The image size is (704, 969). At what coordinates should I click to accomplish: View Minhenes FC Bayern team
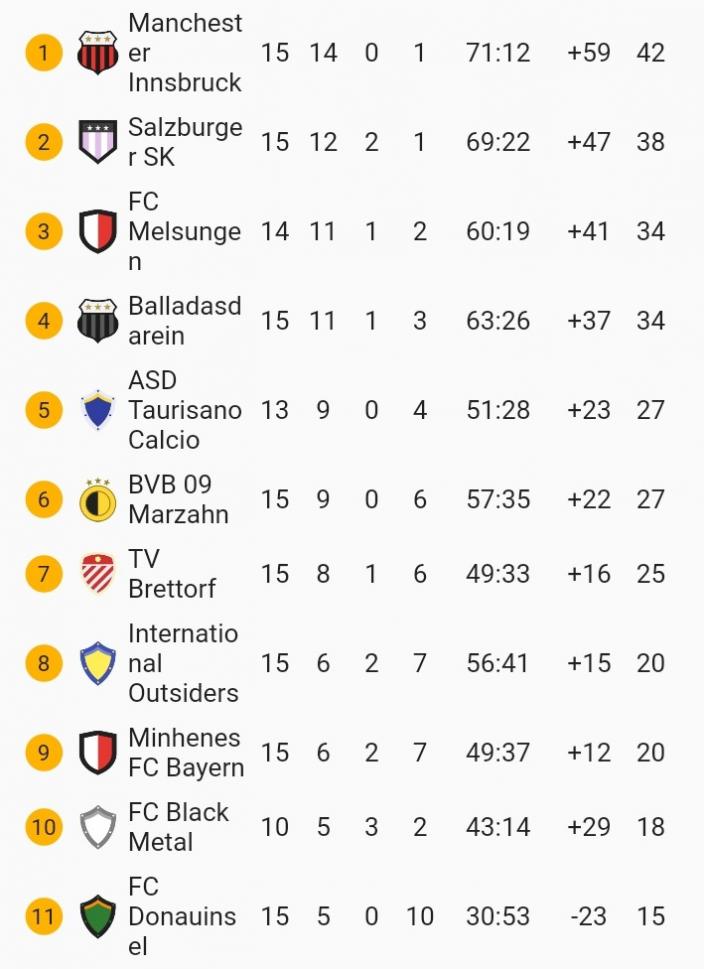(186, 752)
